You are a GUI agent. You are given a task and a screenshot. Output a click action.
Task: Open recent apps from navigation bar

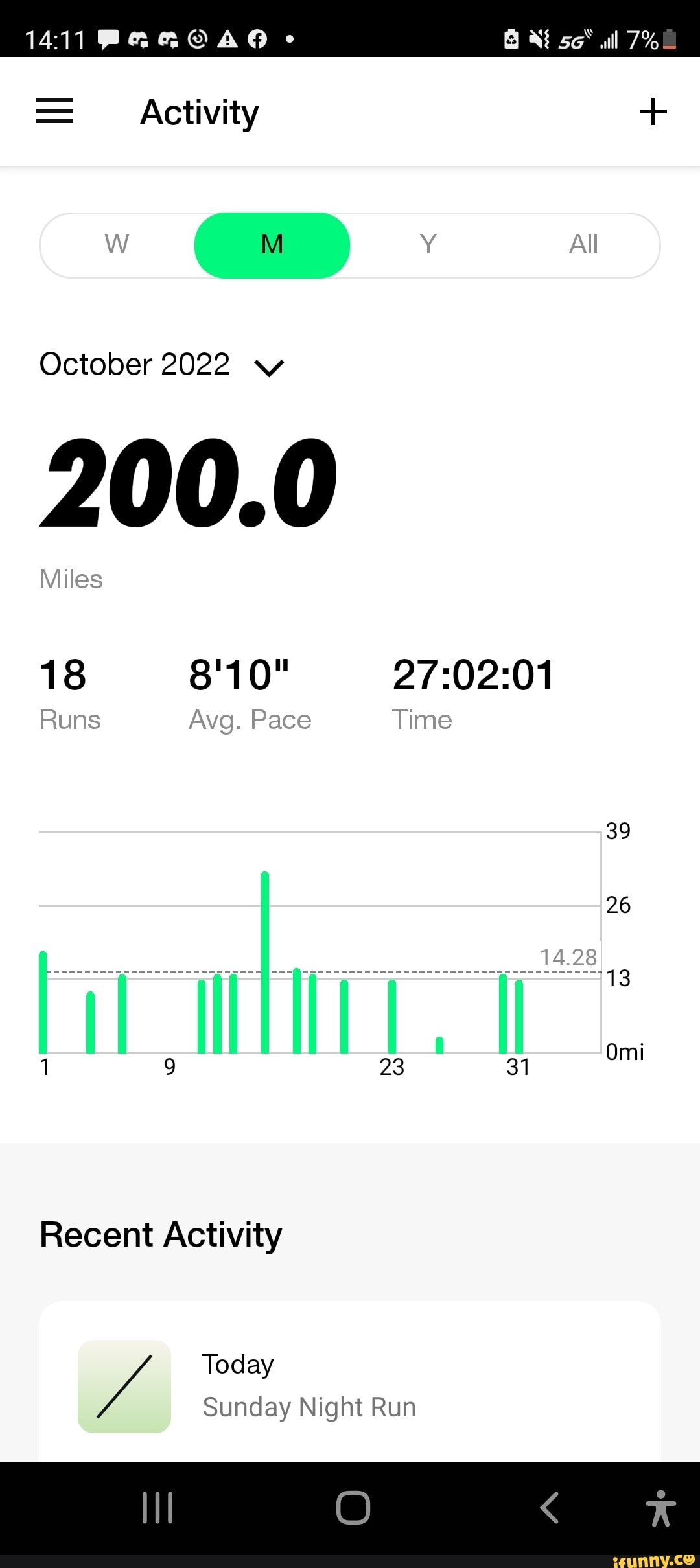157,1507
